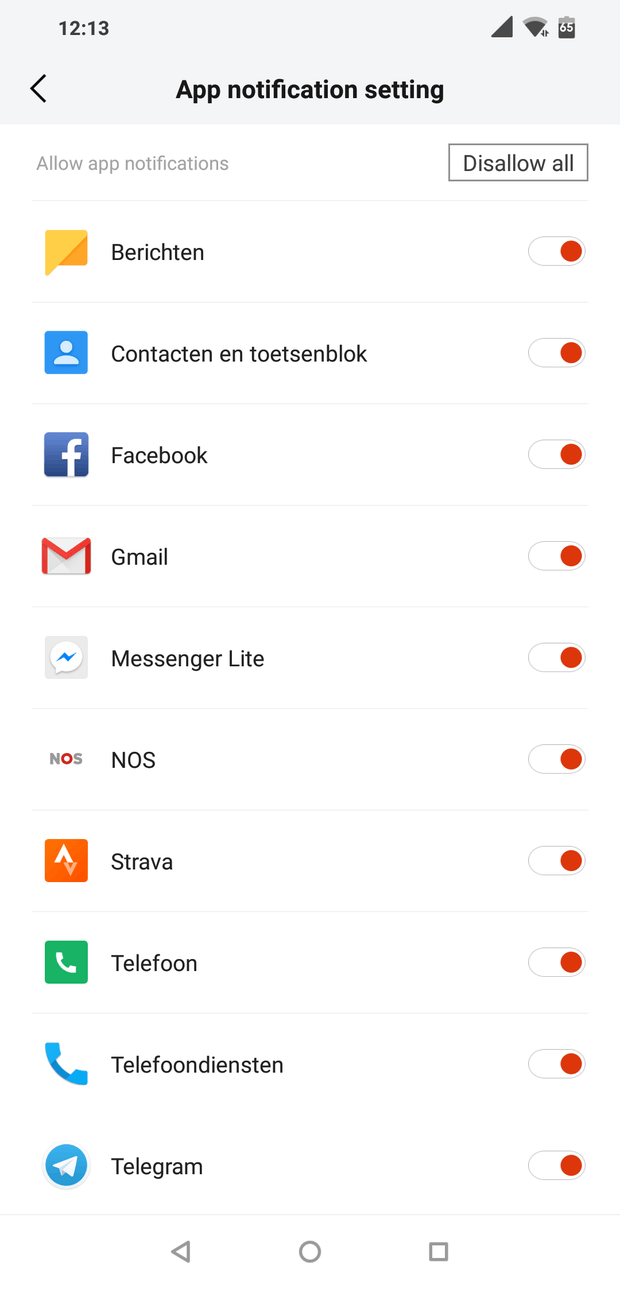Disable Telefoondiensten notifications
Screen dimensions: 620x1289
click(x=556, y=1064)
